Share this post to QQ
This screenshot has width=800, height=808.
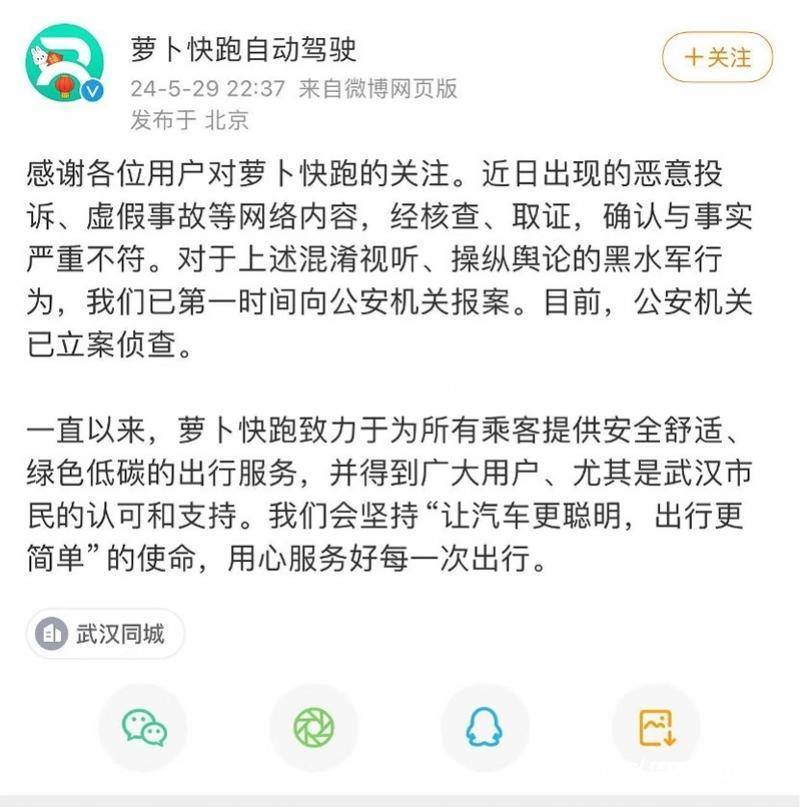[x=484, y=728]
